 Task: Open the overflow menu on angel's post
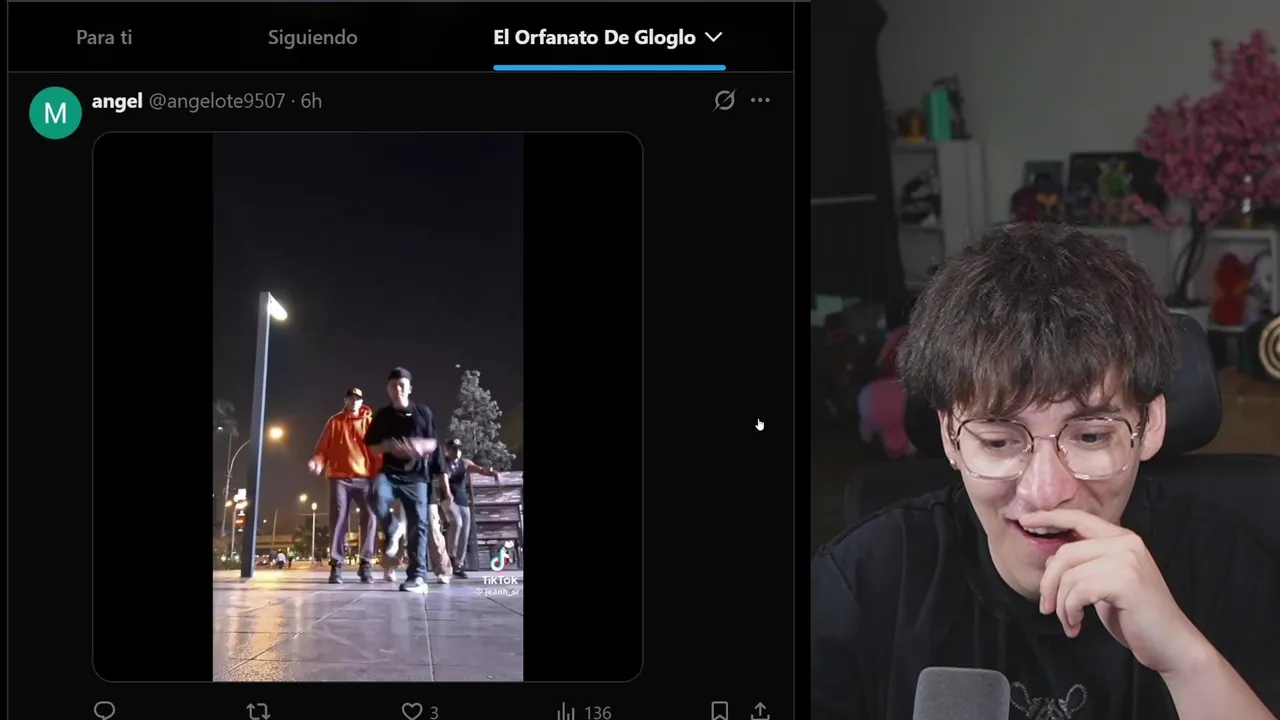tap(760, 100)
